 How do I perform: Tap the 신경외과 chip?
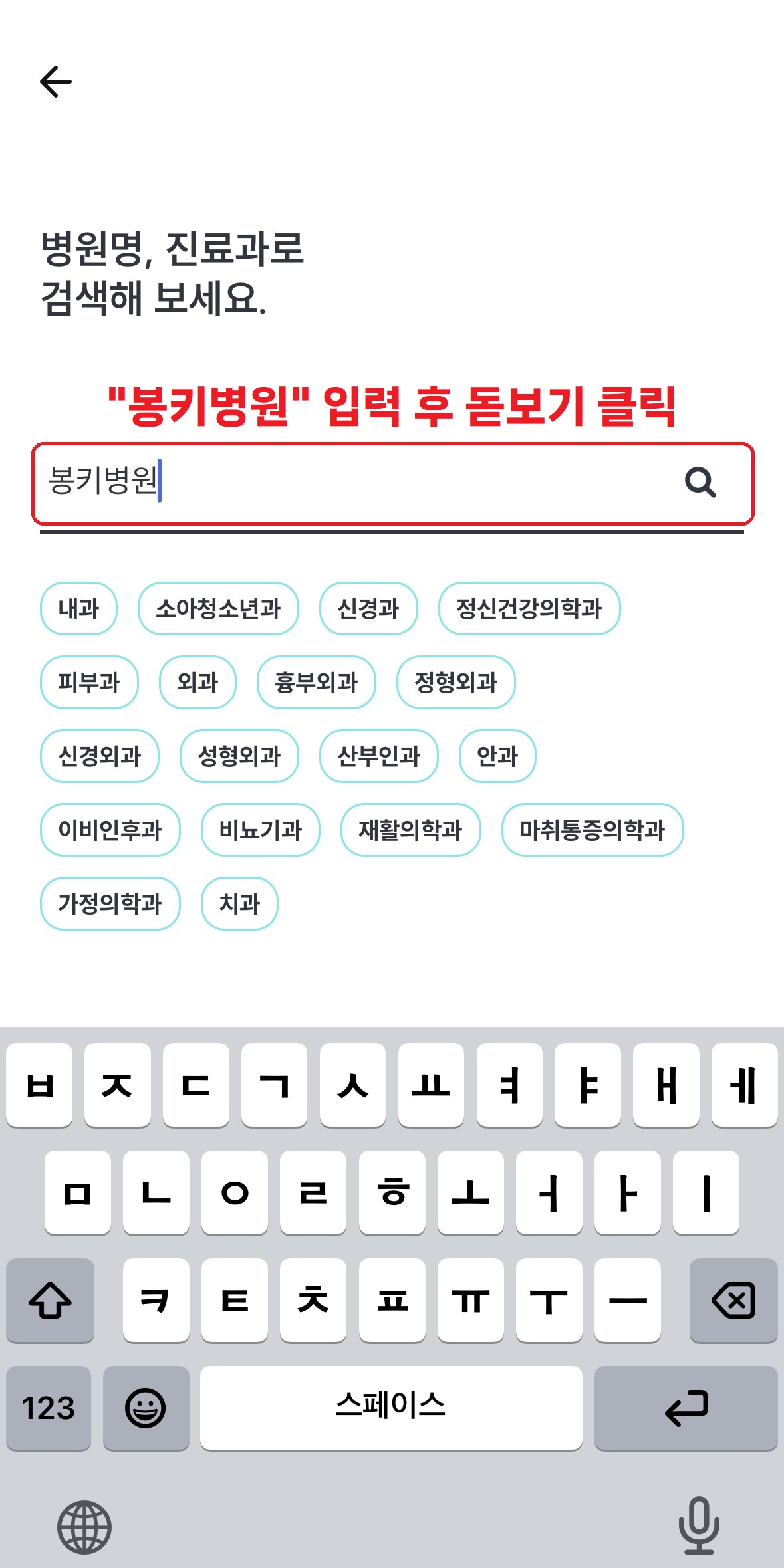pos(100,756)
